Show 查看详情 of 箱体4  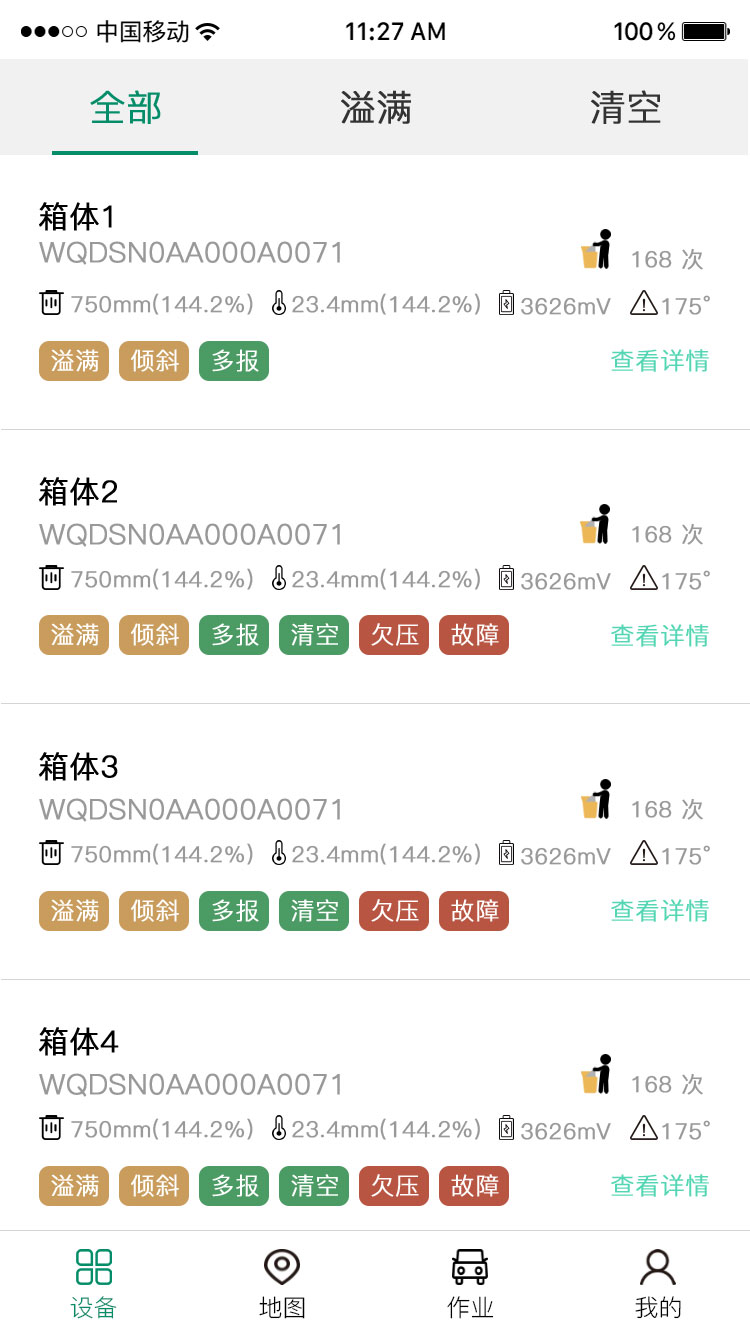point(660,1186)
